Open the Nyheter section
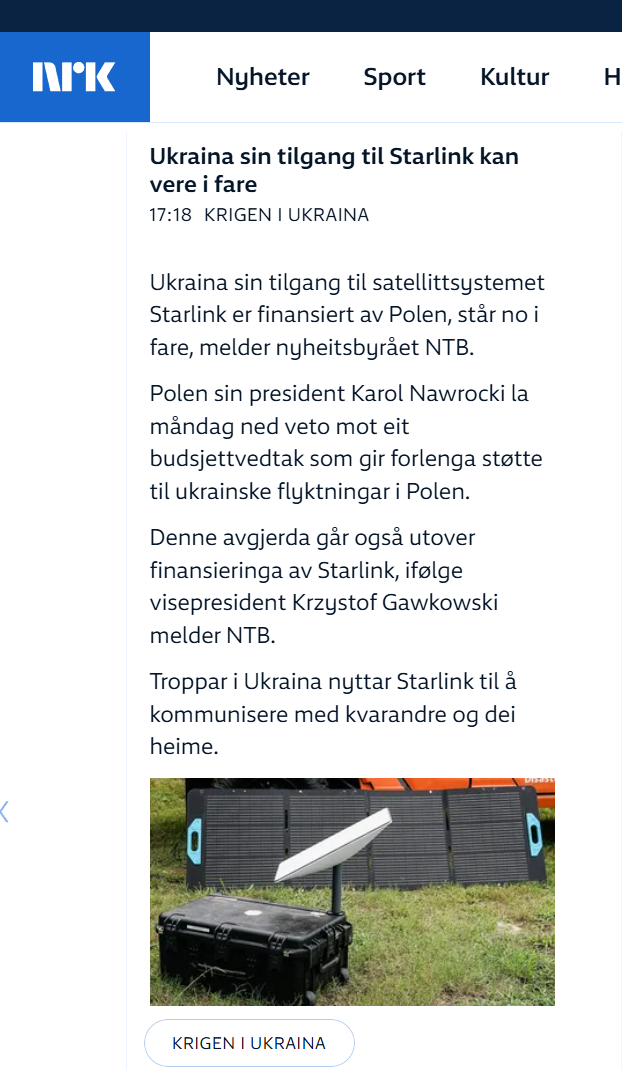Viewport: 622px width, 1070px height. pyautogui.click(x=263, y=77)
